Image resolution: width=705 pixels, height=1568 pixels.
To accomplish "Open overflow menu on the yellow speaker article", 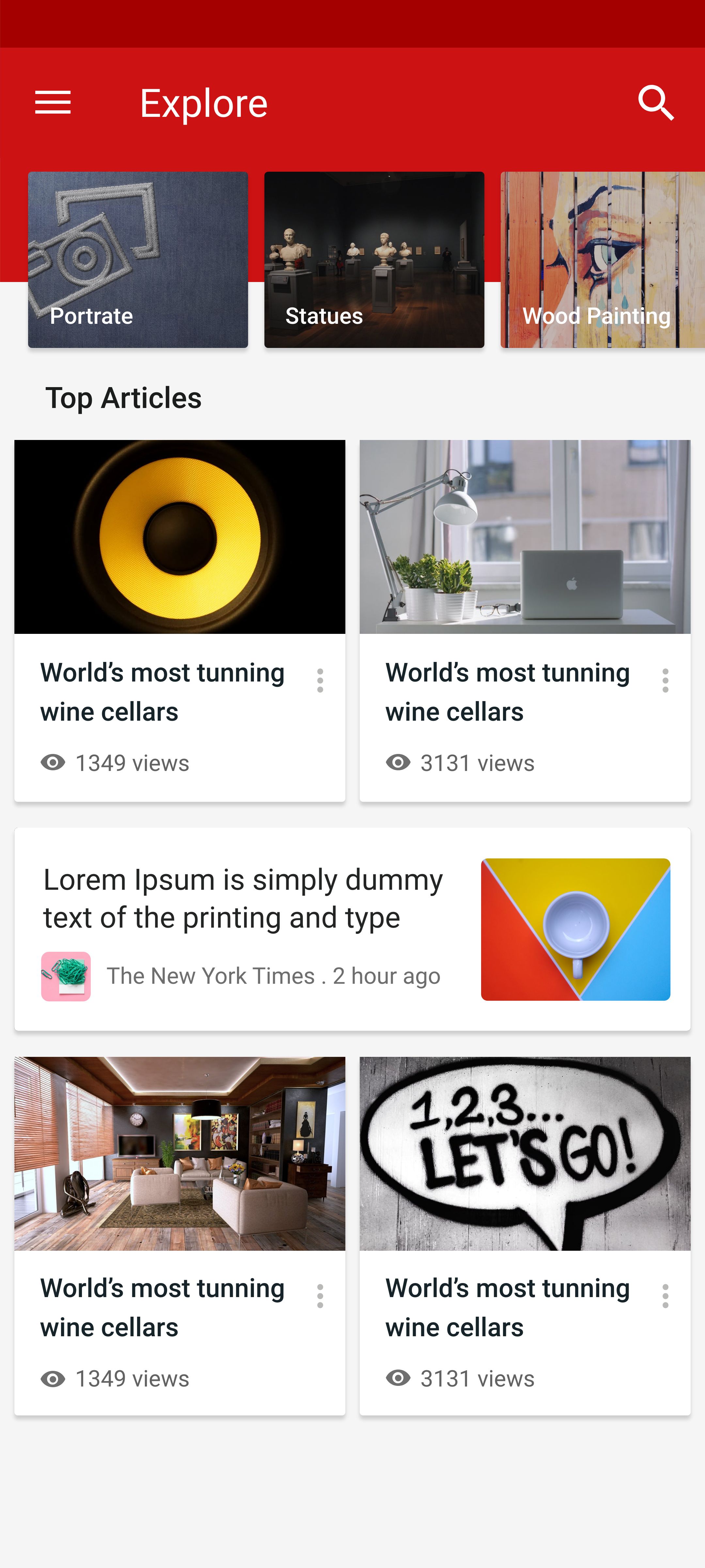I will [x=320, y=681].
